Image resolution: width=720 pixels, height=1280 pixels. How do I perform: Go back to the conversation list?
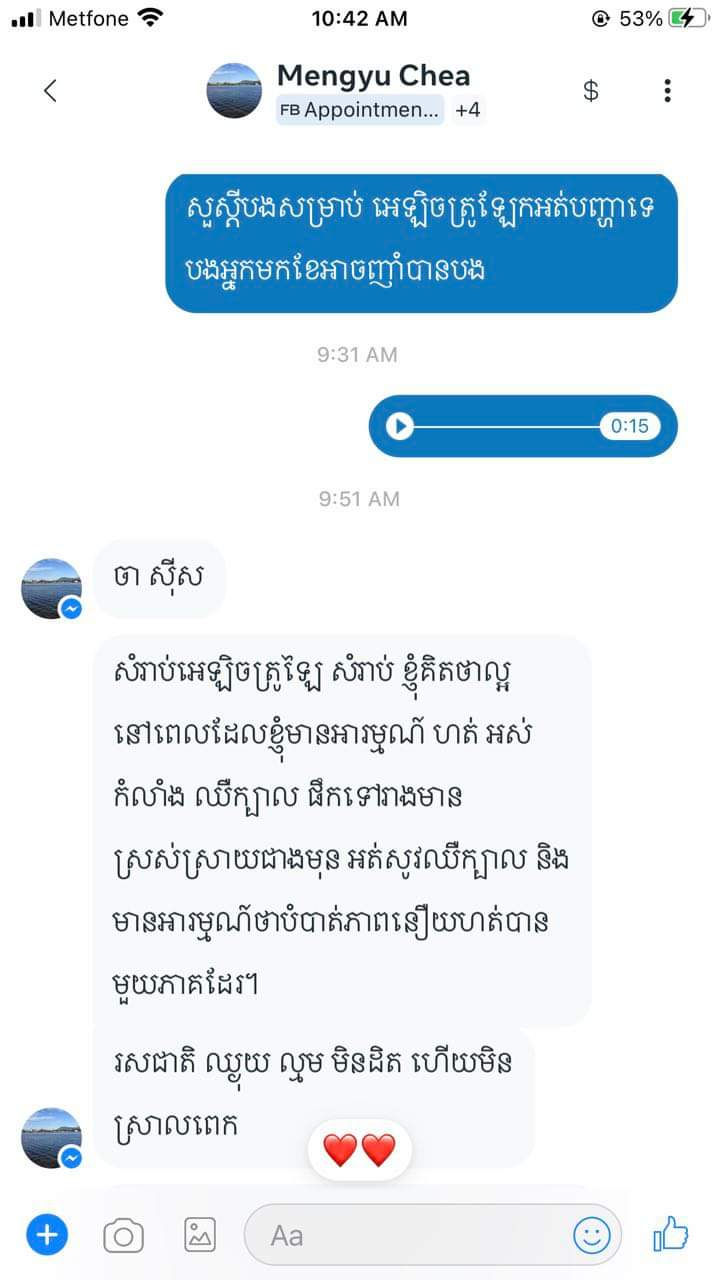pyautogui.click(x=50, y=91)
